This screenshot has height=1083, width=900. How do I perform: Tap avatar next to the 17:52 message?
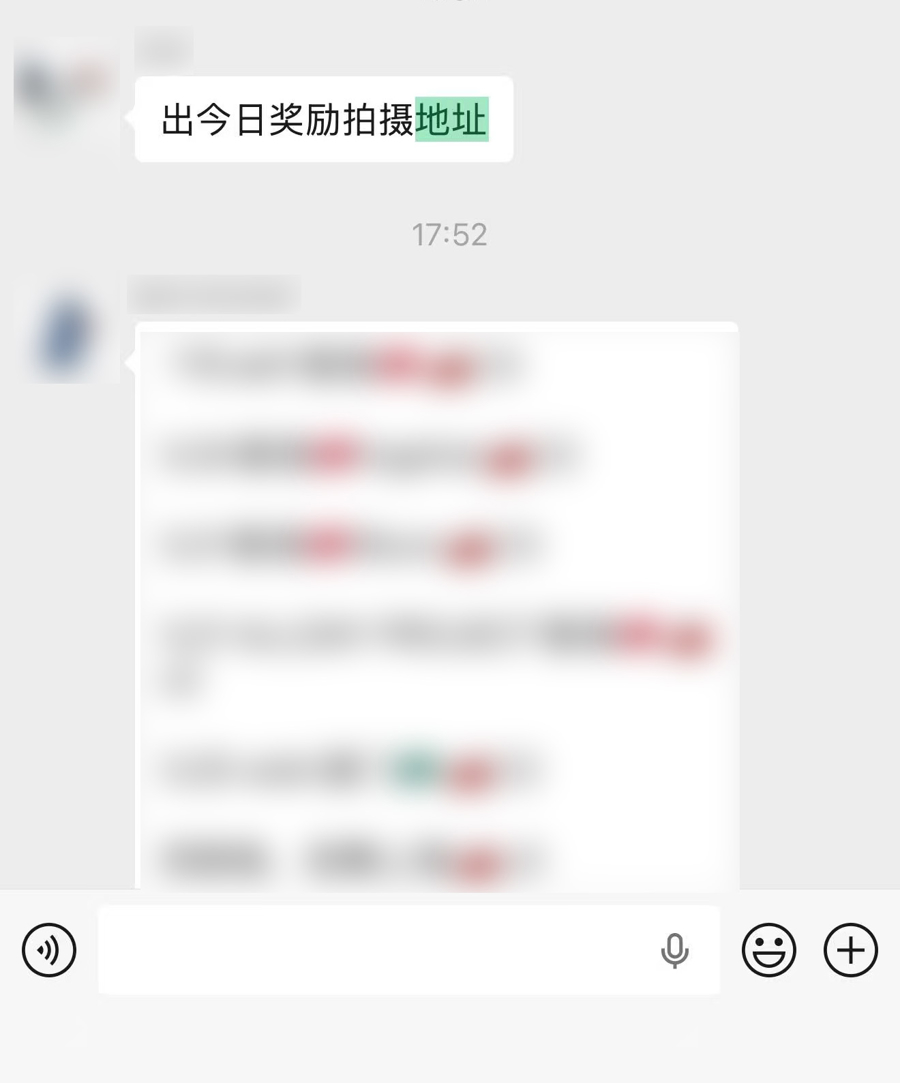point(66,329)
